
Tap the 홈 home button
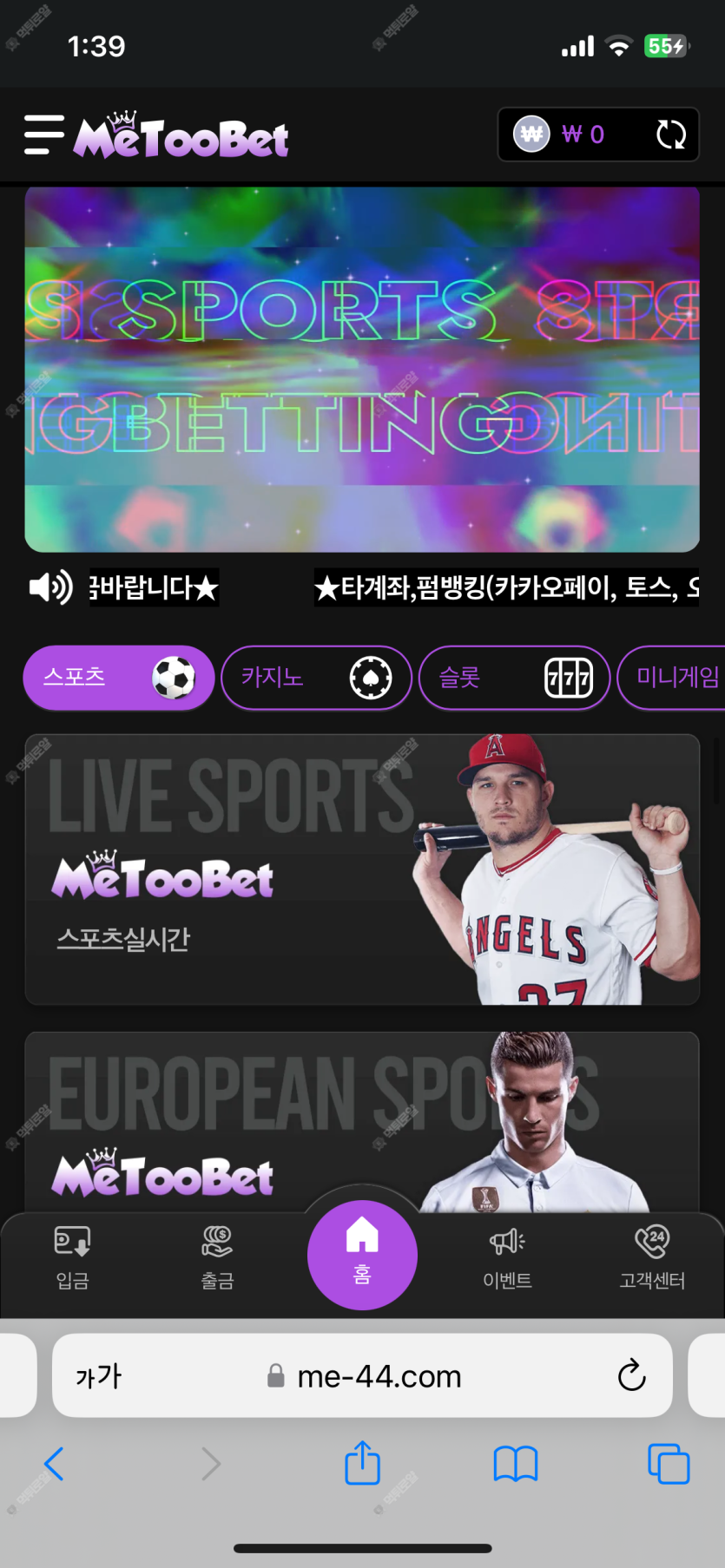coord(362,1255)
